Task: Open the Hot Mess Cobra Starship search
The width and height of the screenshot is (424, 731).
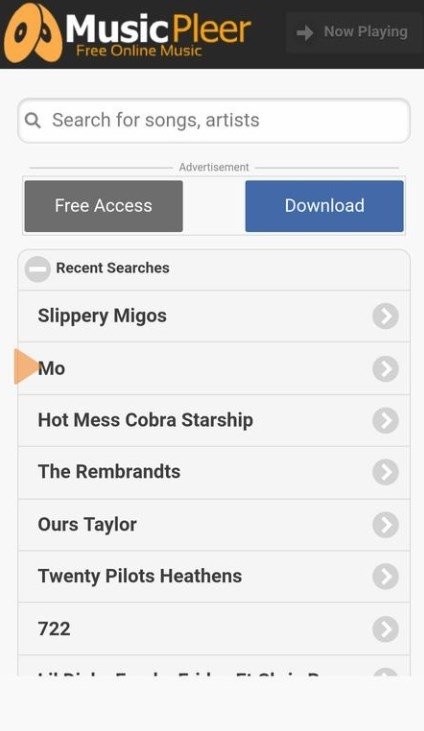Action: coord(214,420)
